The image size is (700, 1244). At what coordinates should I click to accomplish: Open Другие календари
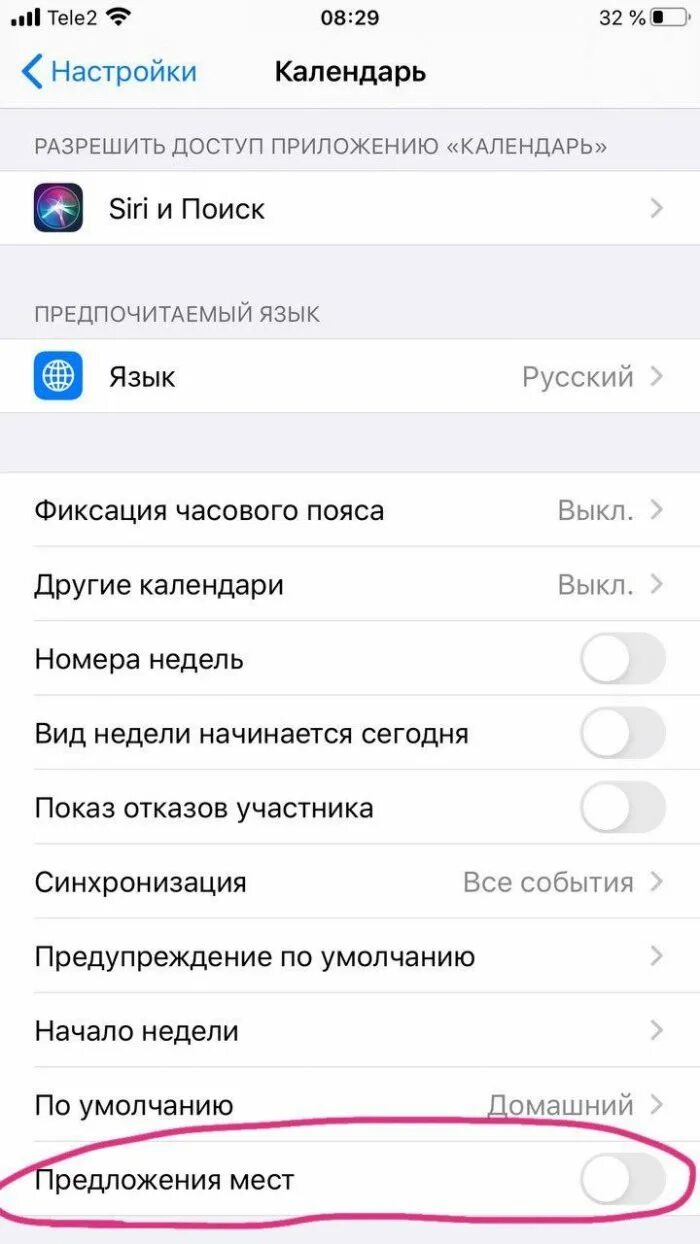point(350,585)
